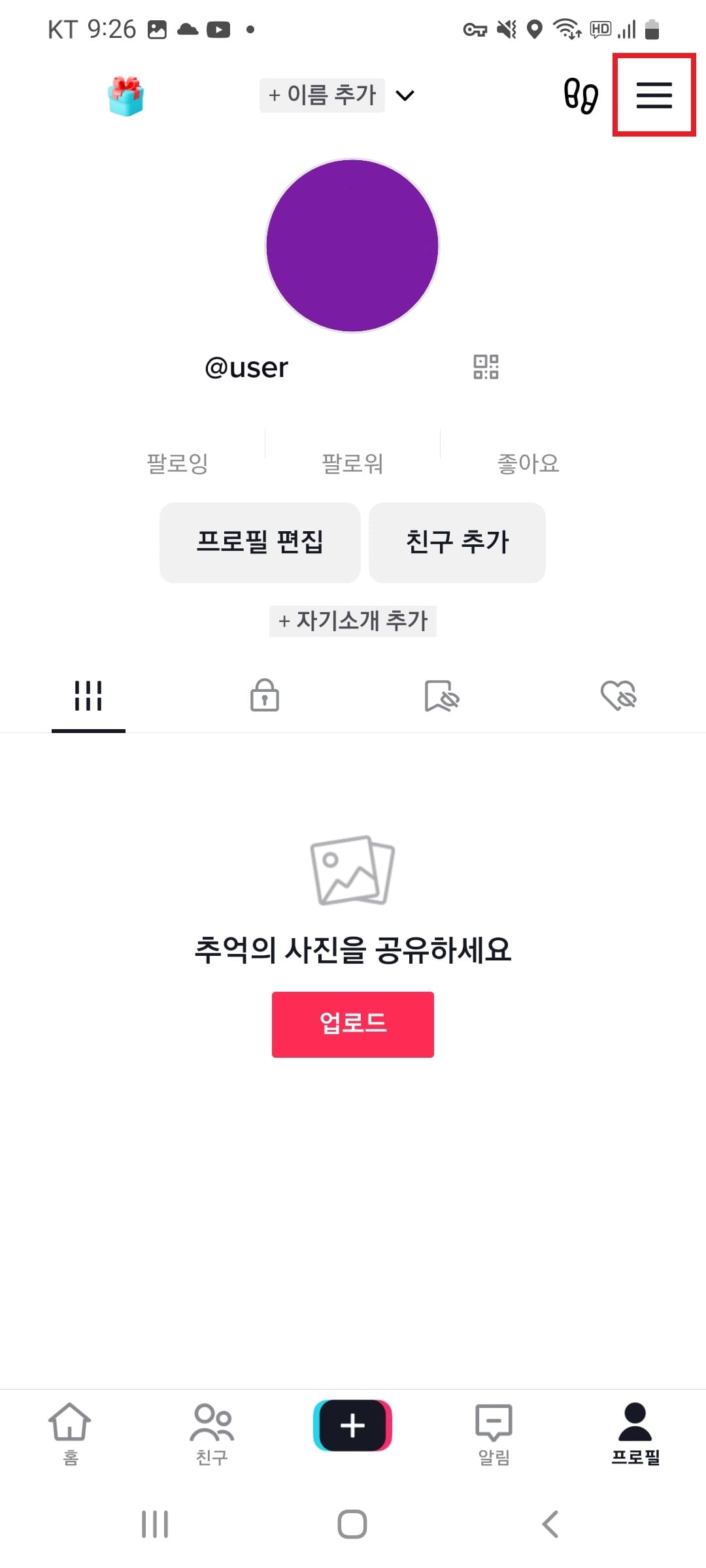Expand the name dropdown chevron
Image resolution: width=706 pixels, height=1568 pixels.
pyautogui.click(x=405, y=95)
